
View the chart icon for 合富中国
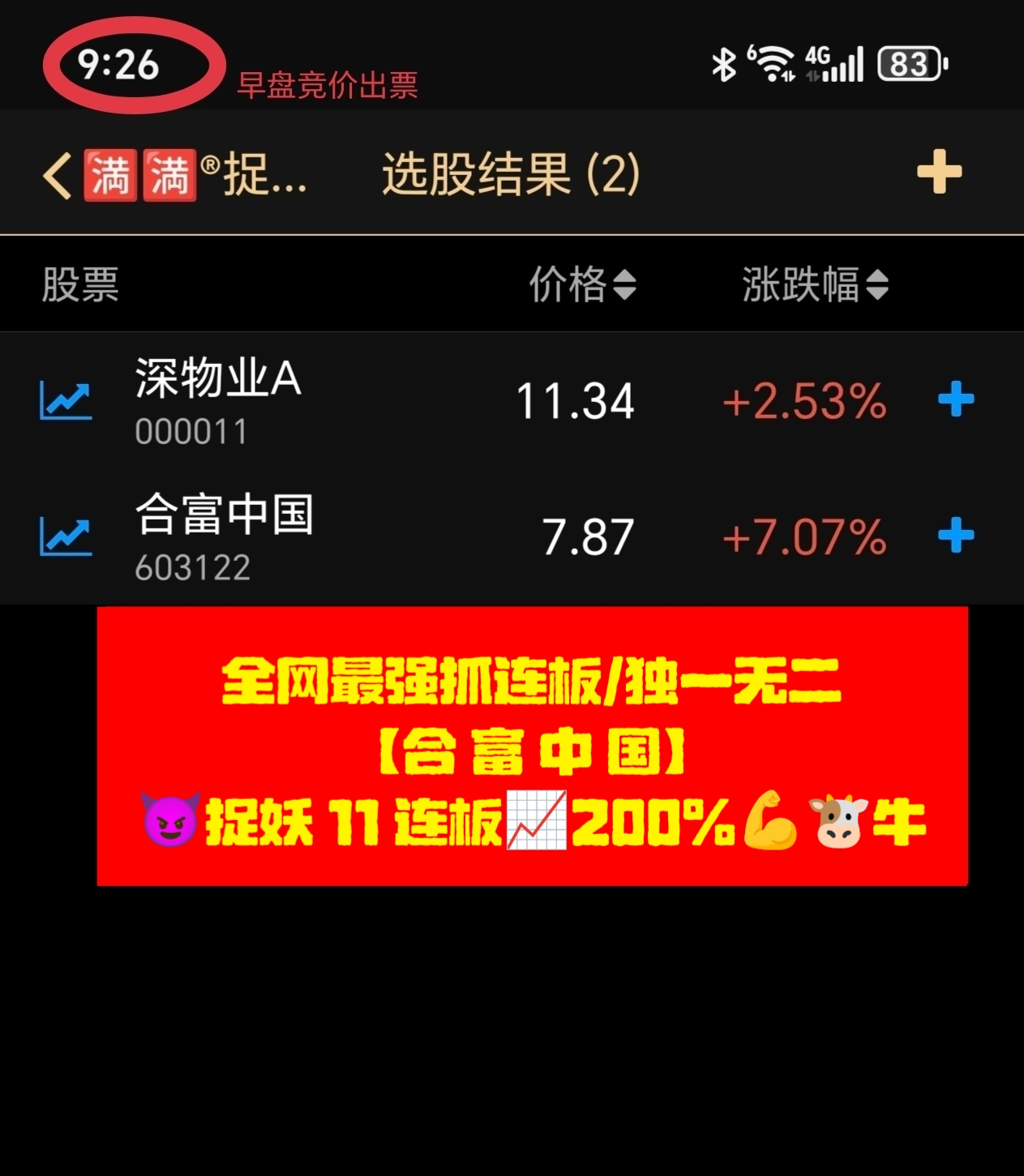(66, 537)
